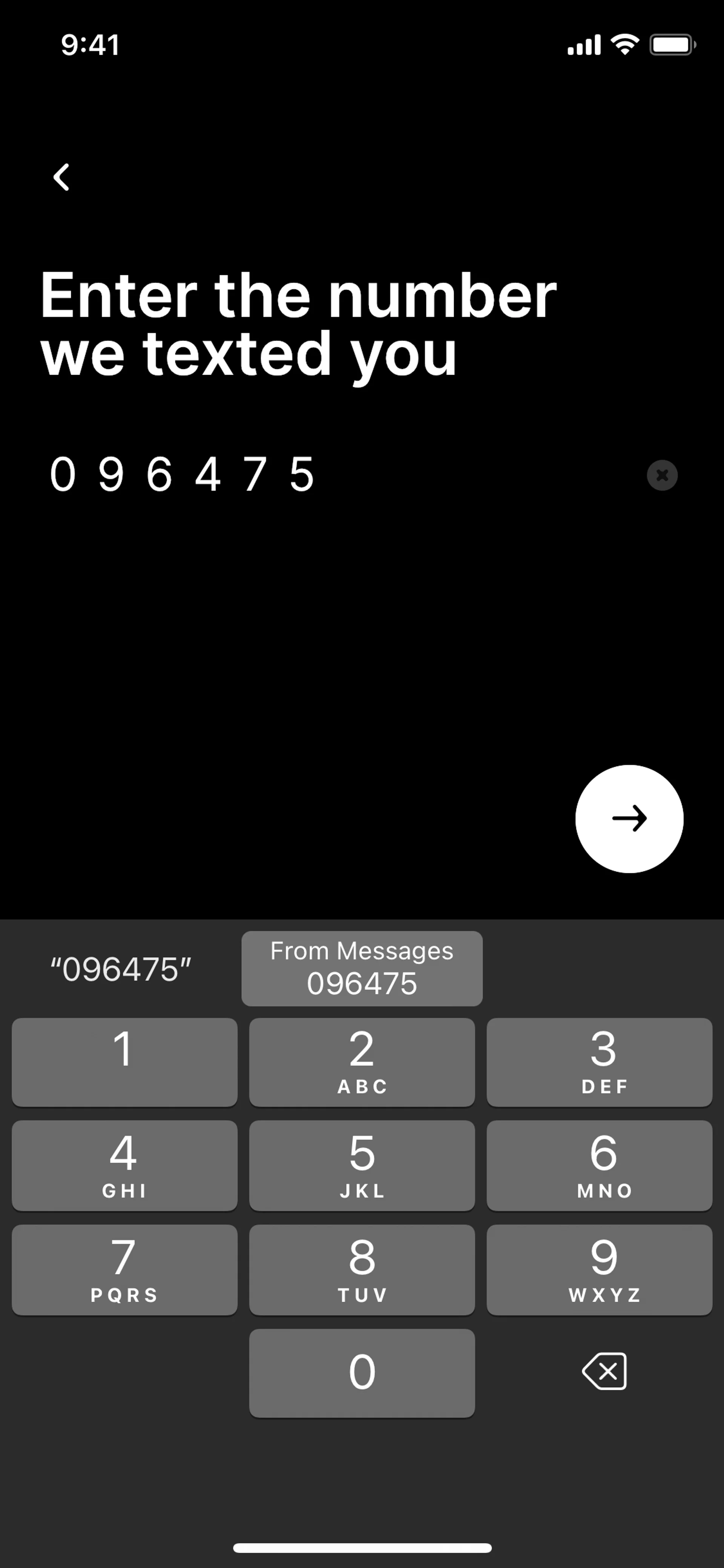Go back using the chevron arrow
The image size is (724, 1568).
coord(61,177)
